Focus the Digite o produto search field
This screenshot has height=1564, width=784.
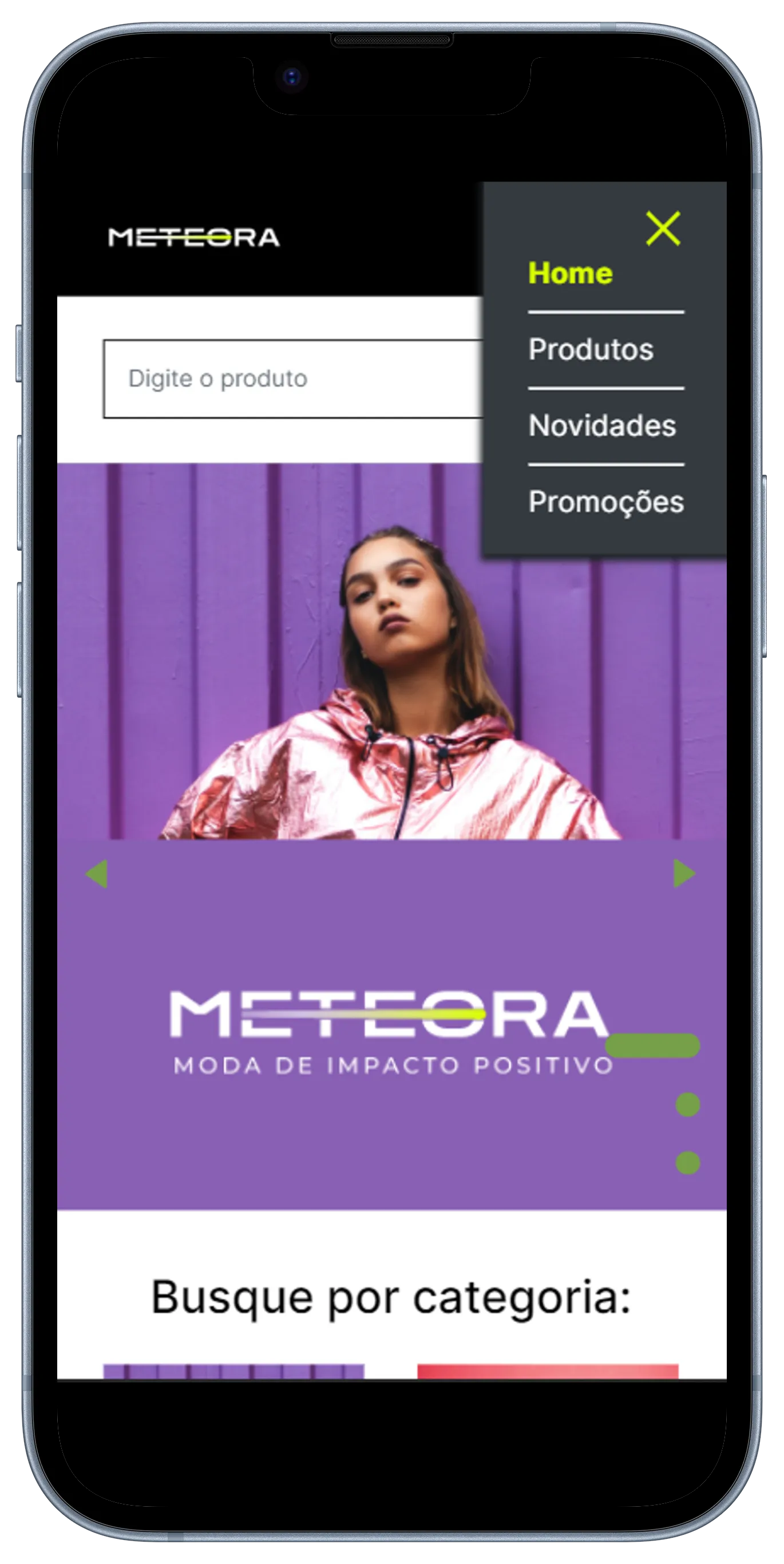tap(291, 379)
